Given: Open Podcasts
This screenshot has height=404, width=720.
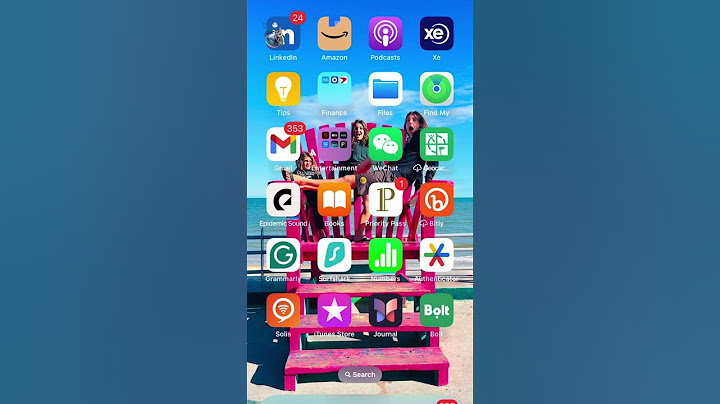Looking at the screenshot, I should pyautogui.click(x=385, y=34).
